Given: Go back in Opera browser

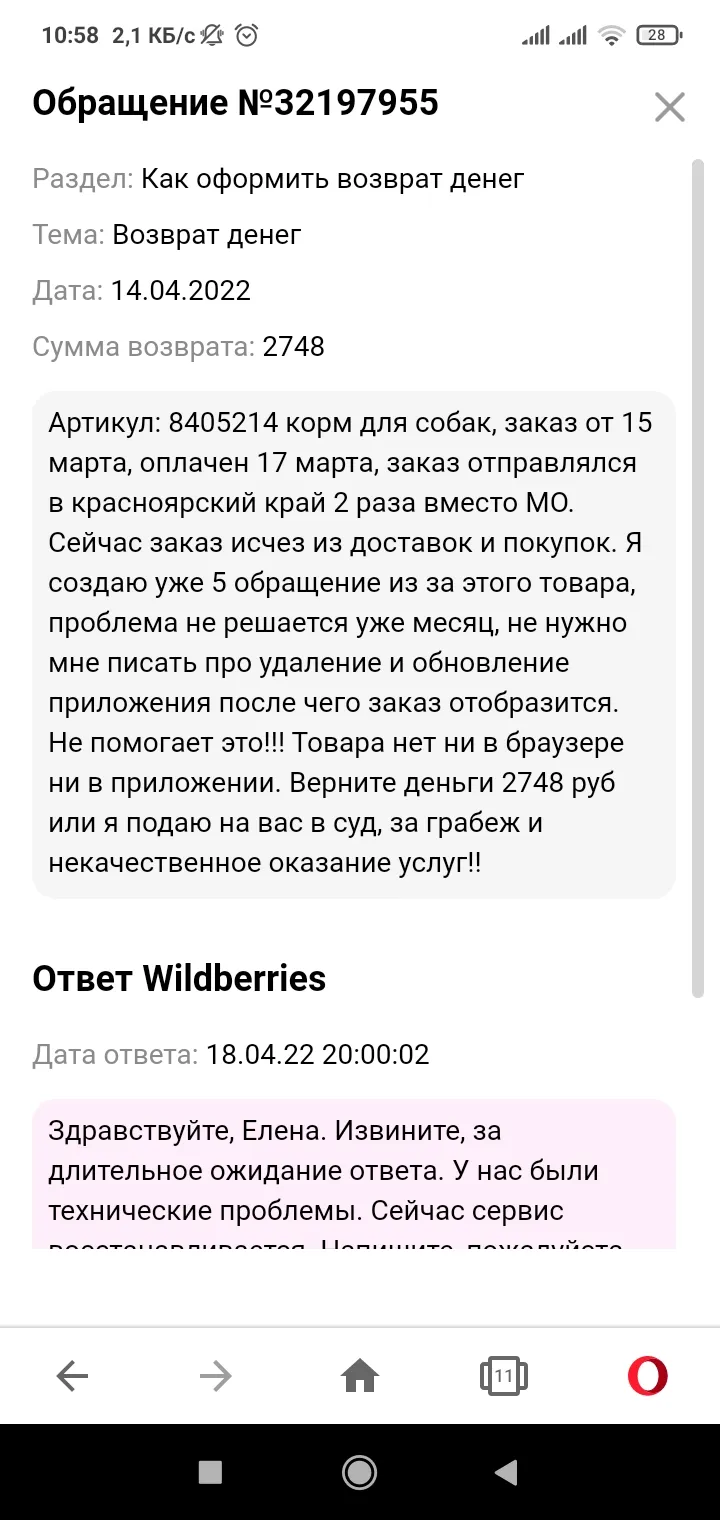Looking at the screenshot, I should pos(72,1377).
